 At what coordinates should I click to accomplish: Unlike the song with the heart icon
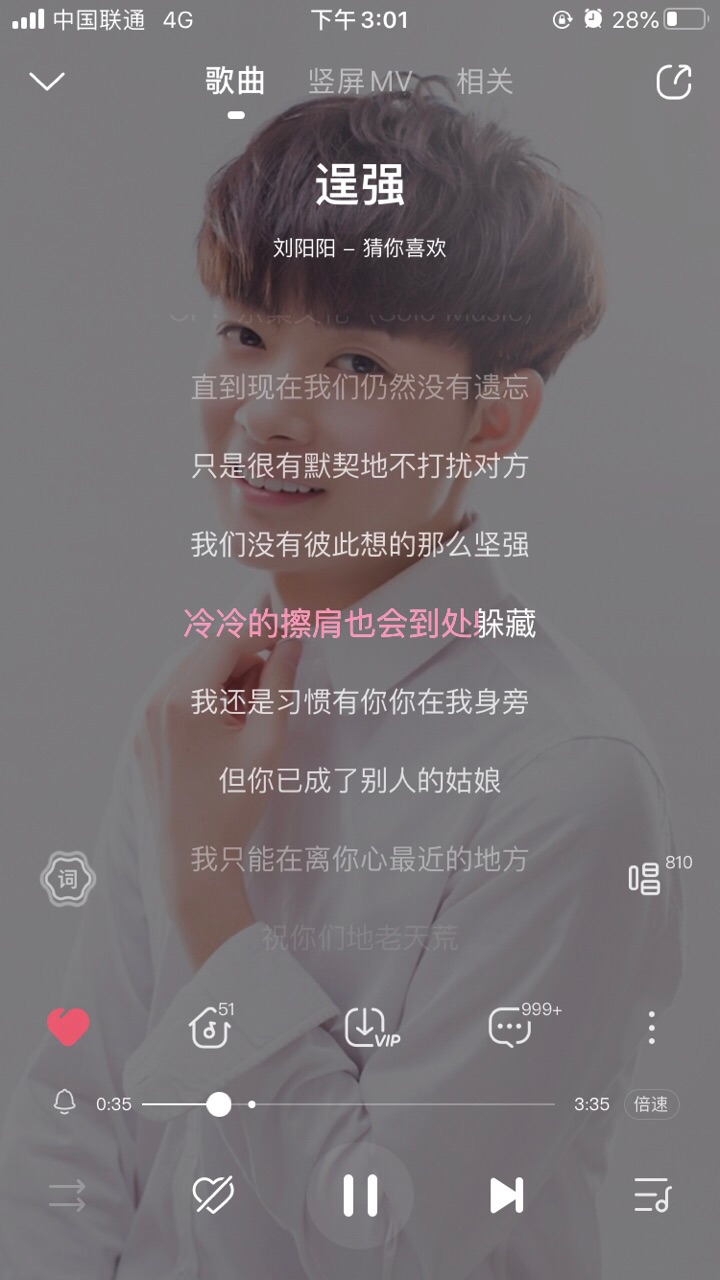click(x=68, y=1027)
